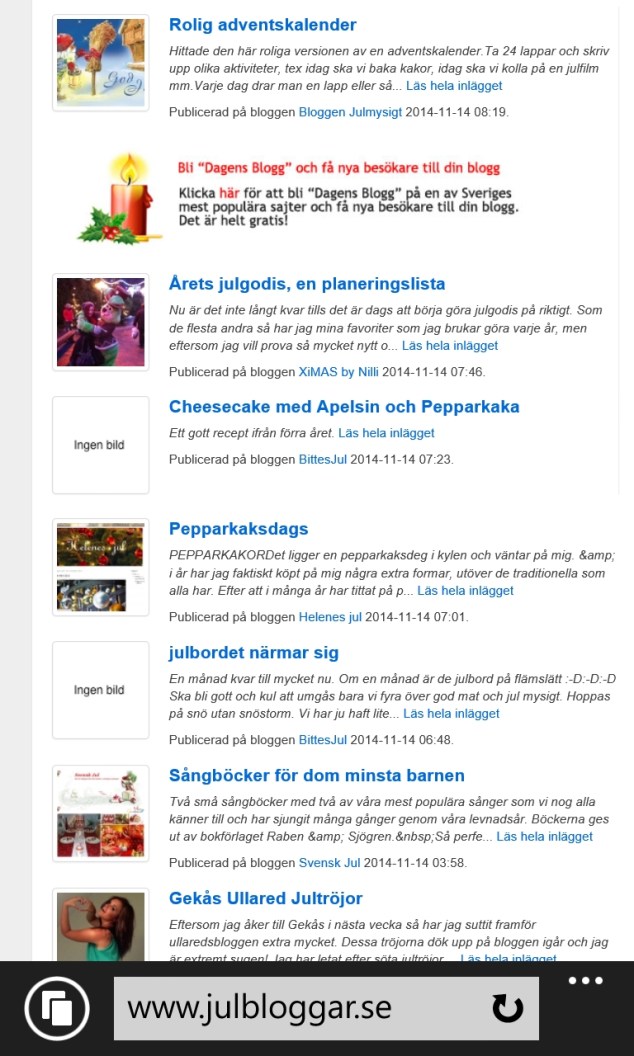This screenshot has width=634, height=1056.
Task: Tap the Rolig adventskalender thumbnail image
Action: 100,63
